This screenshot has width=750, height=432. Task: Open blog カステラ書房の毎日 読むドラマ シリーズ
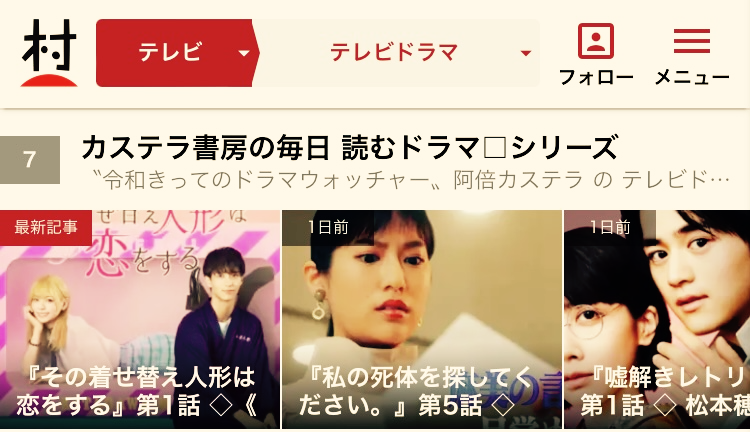pyautogui.click(x=350, y=147)
